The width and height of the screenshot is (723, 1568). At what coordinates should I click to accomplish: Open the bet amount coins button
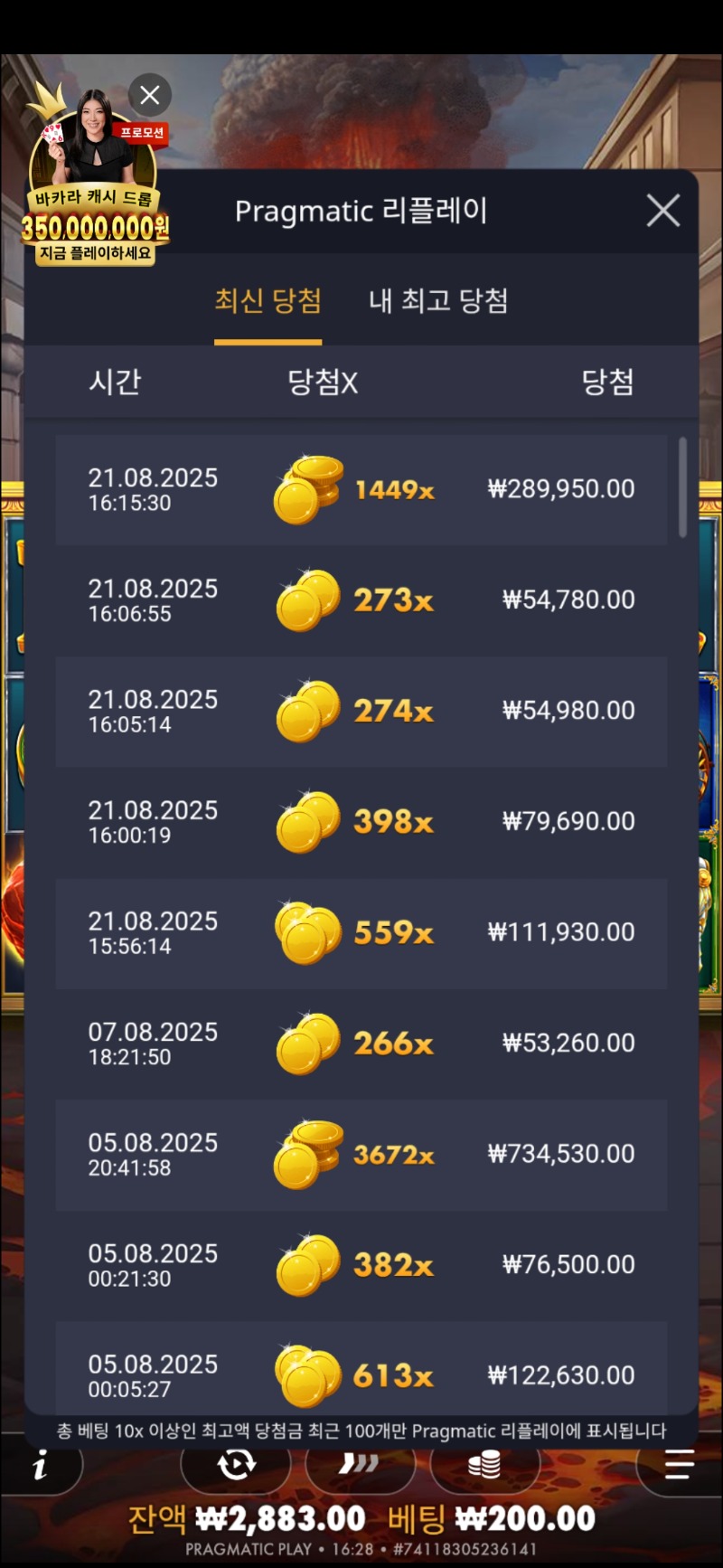coord(484,1464)
